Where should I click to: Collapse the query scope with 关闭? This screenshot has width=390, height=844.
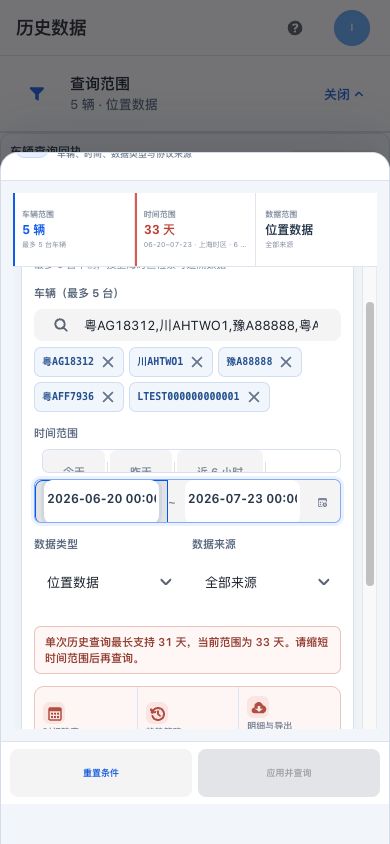point(344,94)
